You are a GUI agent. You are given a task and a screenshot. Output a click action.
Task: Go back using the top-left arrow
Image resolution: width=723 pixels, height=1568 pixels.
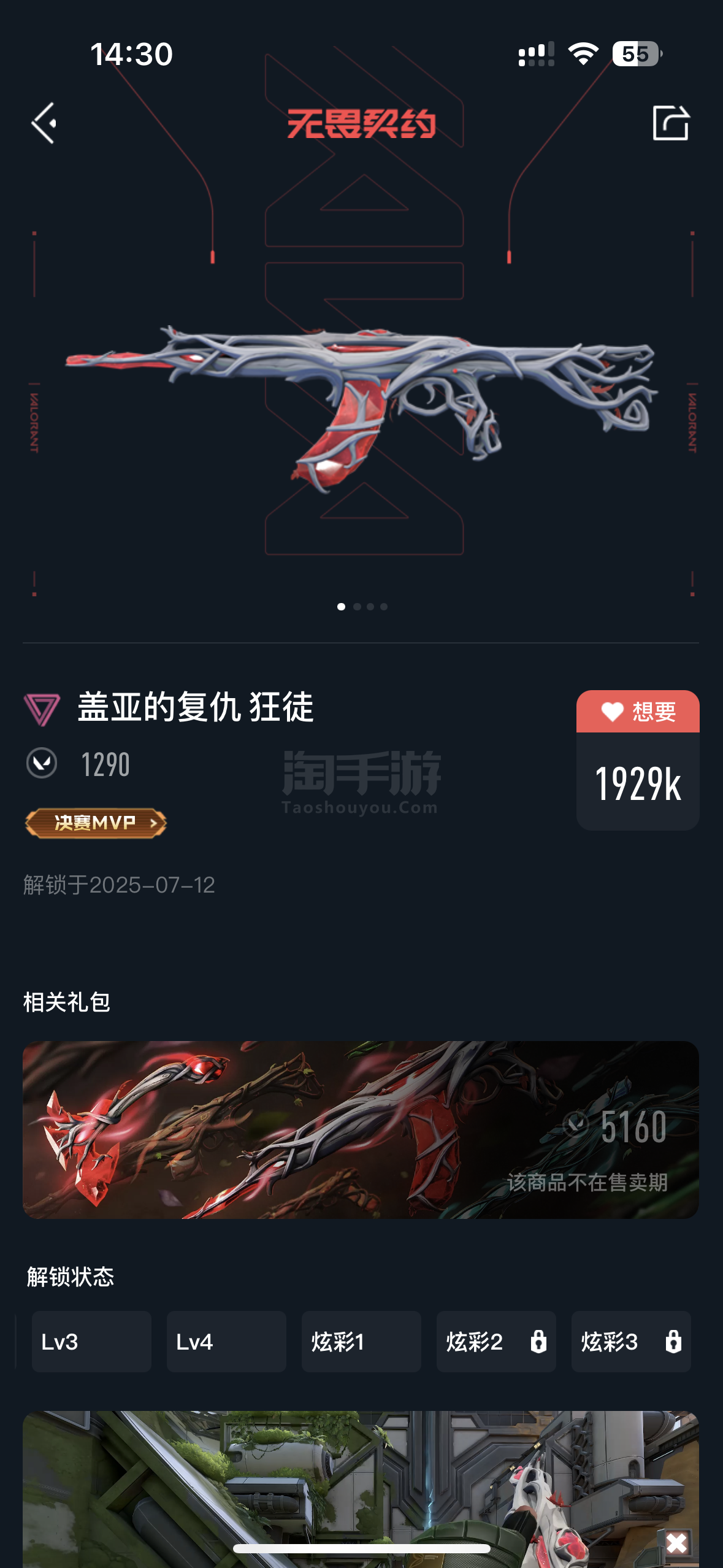[x=44, y=123]
